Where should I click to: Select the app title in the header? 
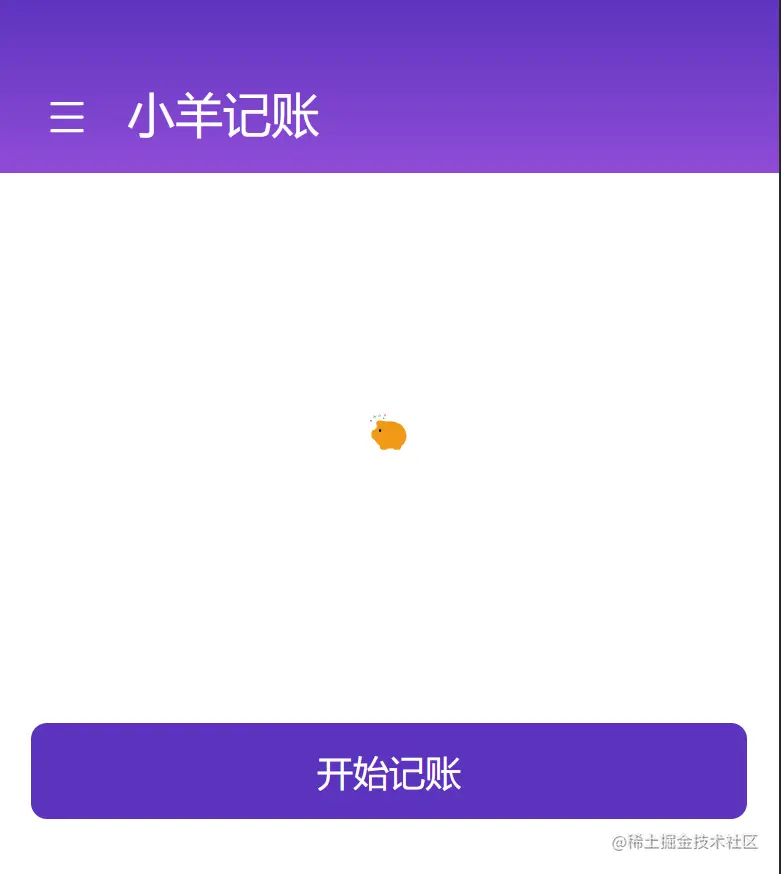pyautogui.click(x=224, y=117)
